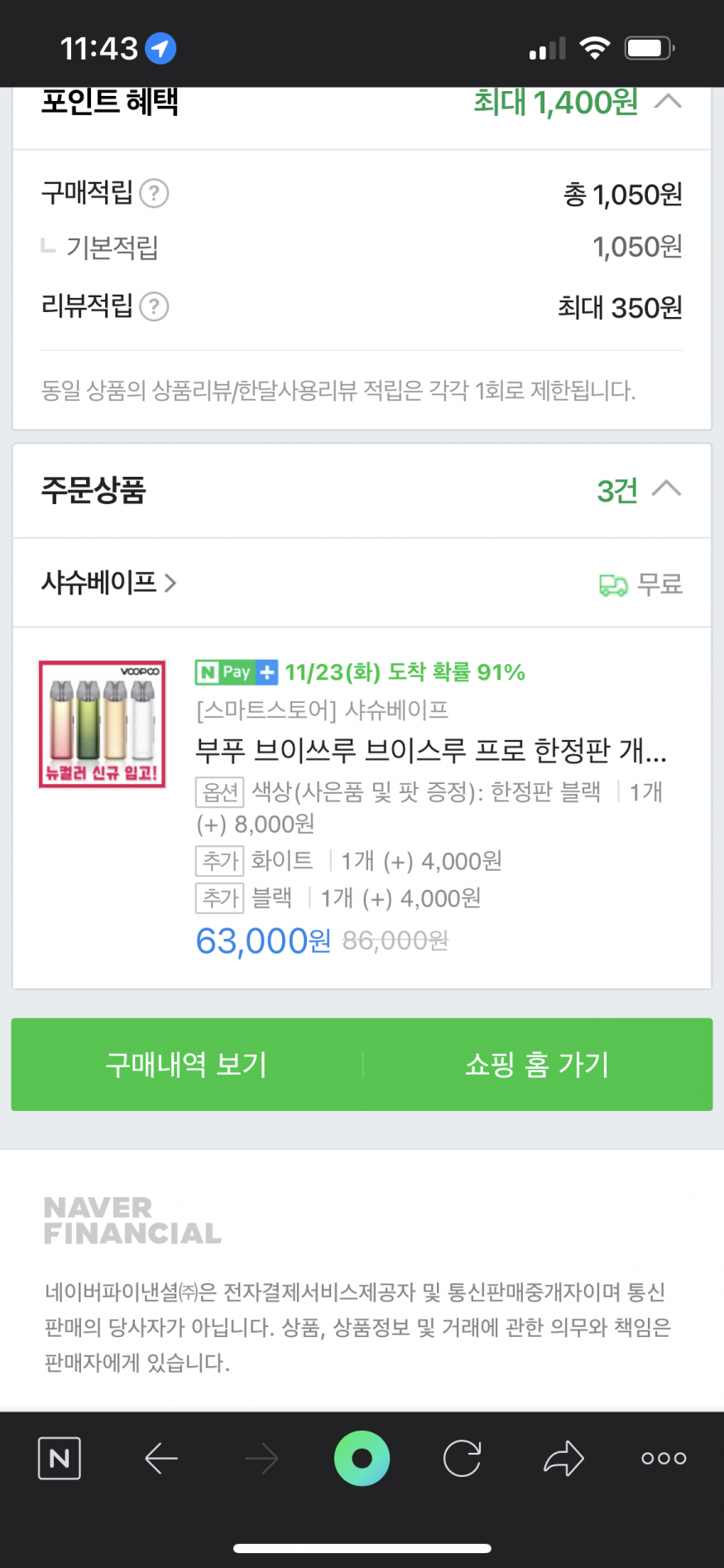Reload the page
Screen dimensions: 724x1568
462,1458
